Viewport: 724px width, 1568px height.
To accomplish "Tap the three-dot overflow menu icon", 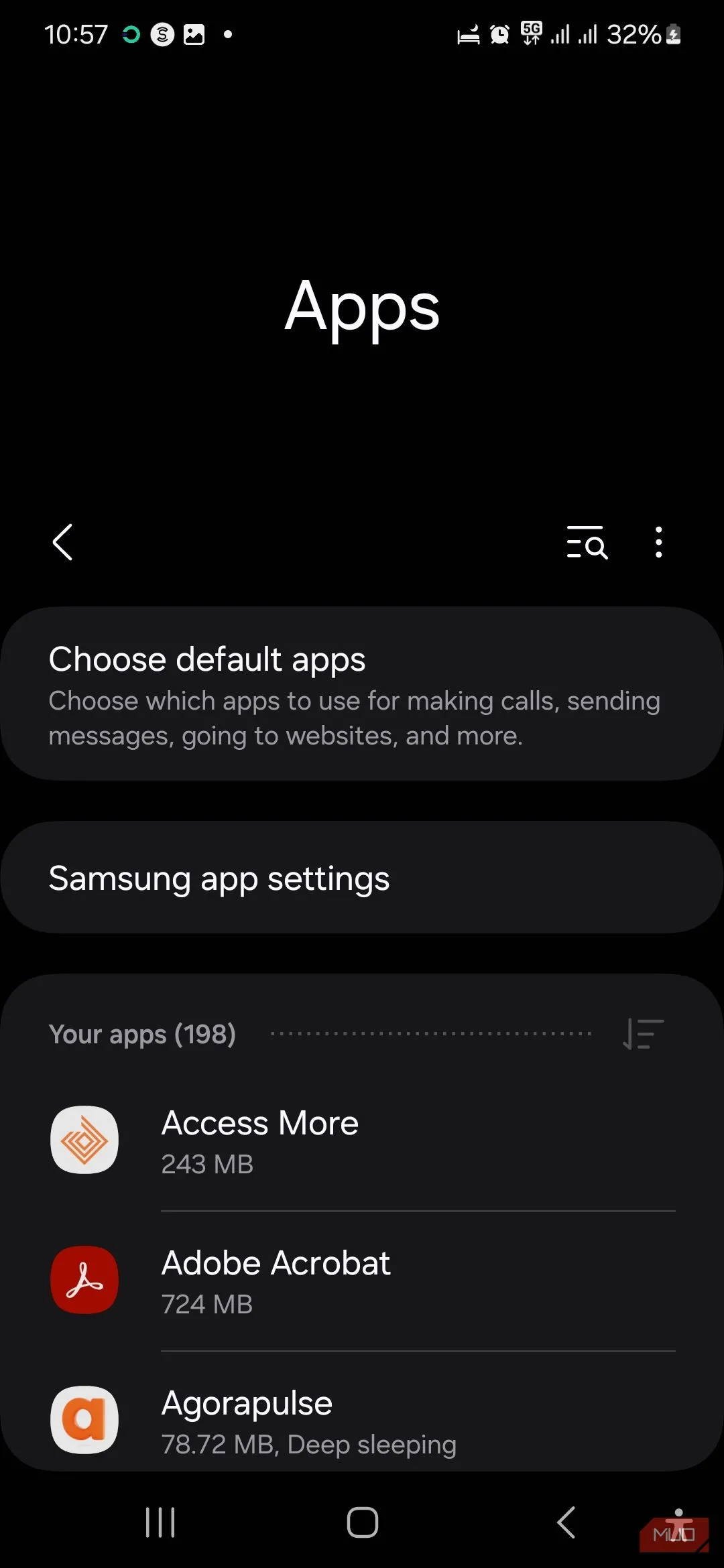I will 658,543.
